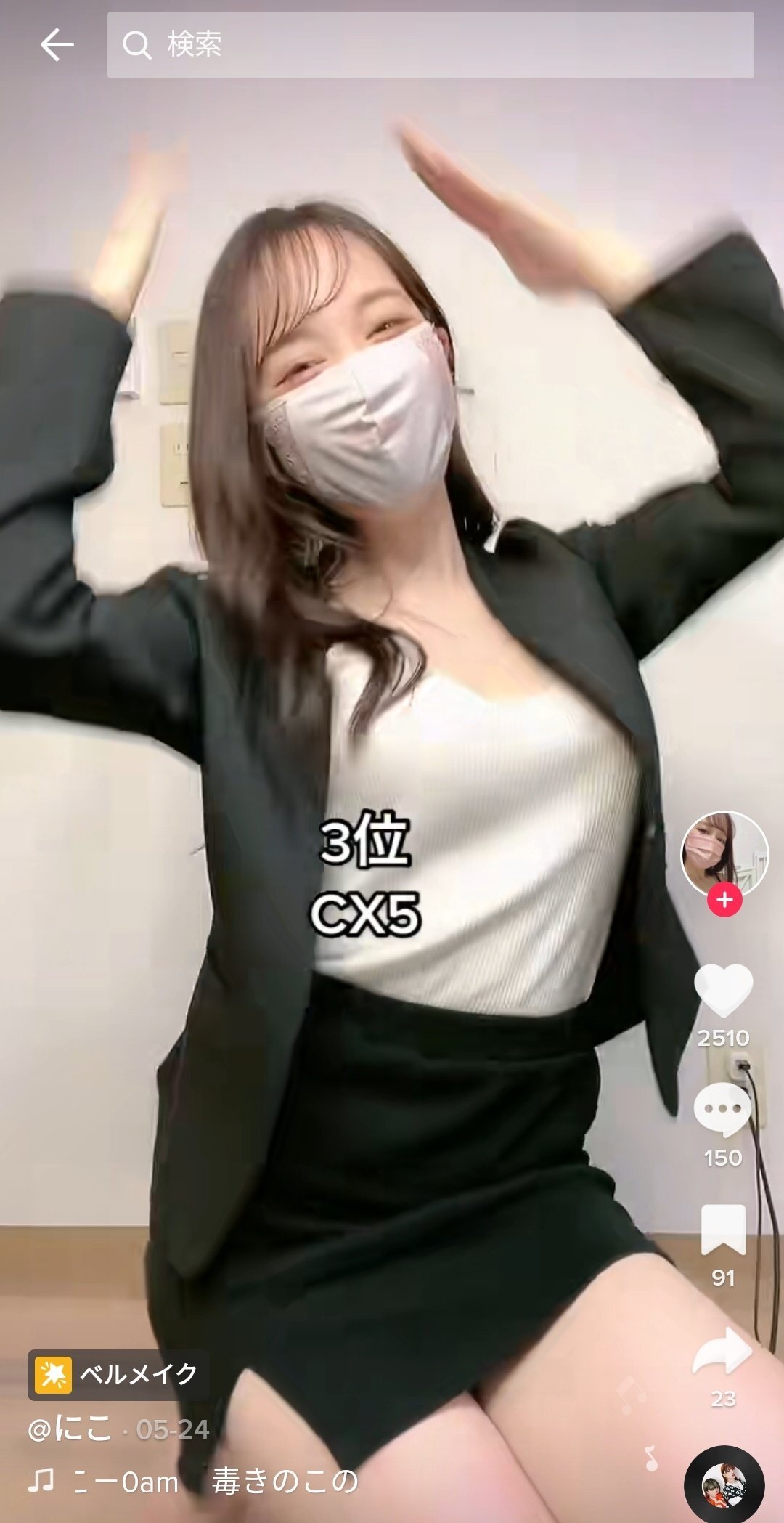Open the comments
Image resolution: width=784 pixels, height=1523 pixels.
pyautogui.click(x=722, y=1110)
